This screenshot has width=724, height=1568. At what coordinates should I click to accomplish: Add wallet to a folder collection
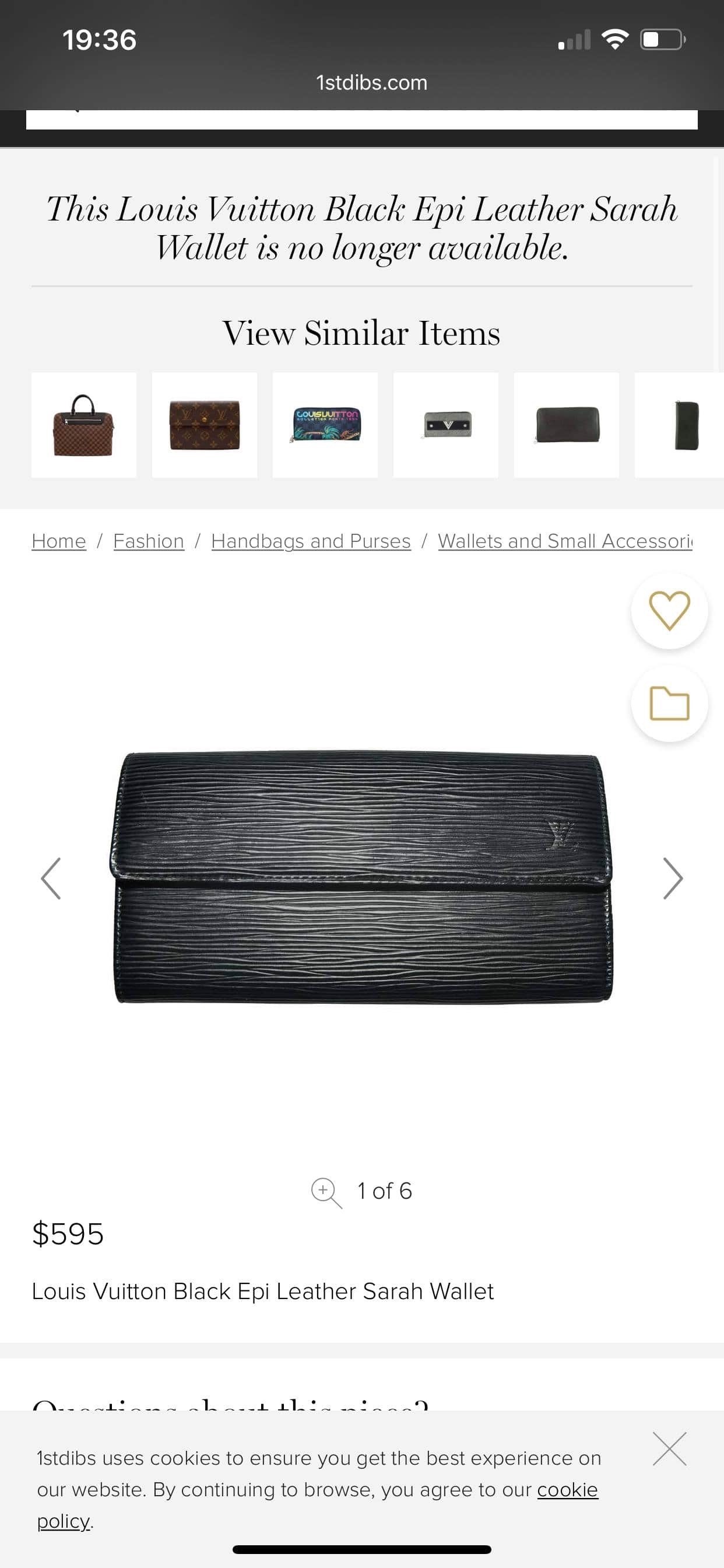tap(669, 703)
